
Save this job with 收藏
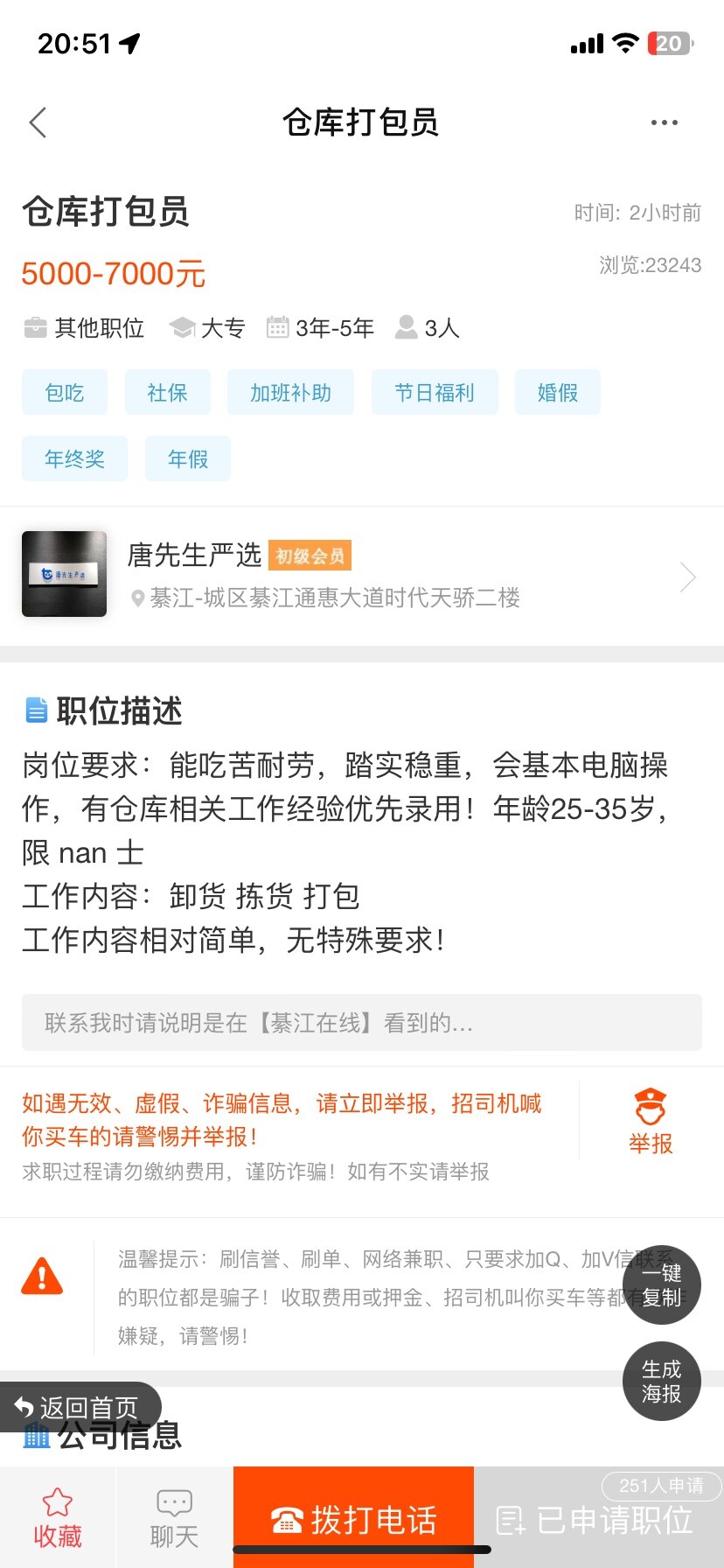click(x=58, y=1518)
